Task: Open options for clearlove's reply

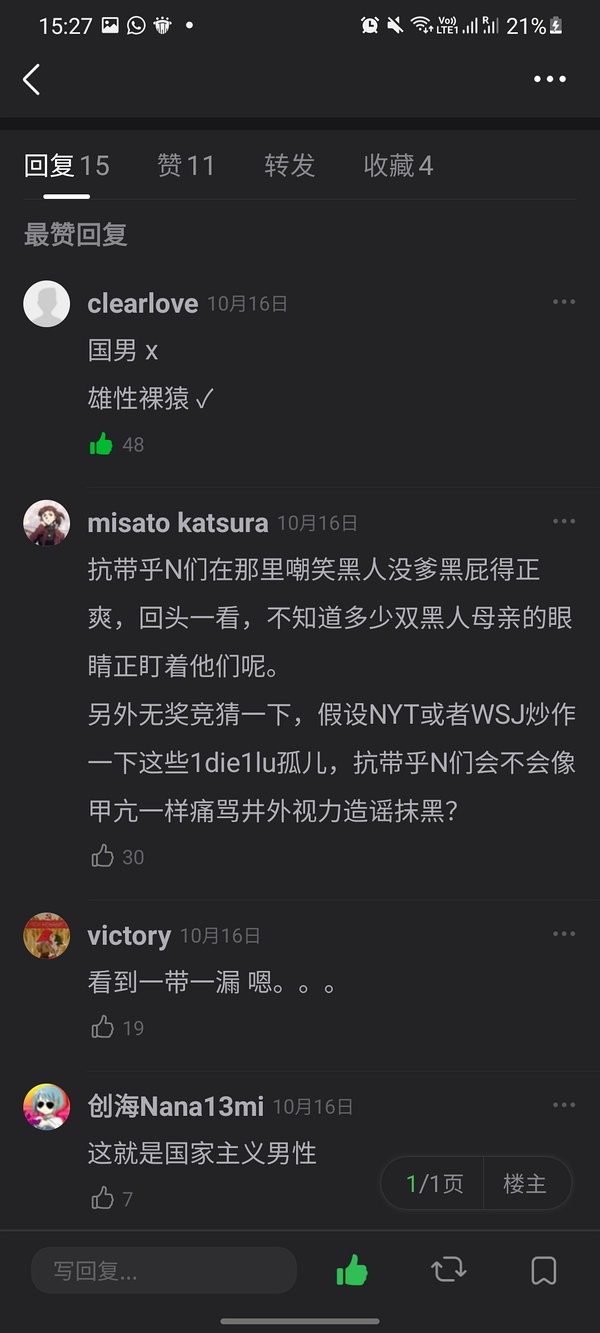Action: coord(564,302)
